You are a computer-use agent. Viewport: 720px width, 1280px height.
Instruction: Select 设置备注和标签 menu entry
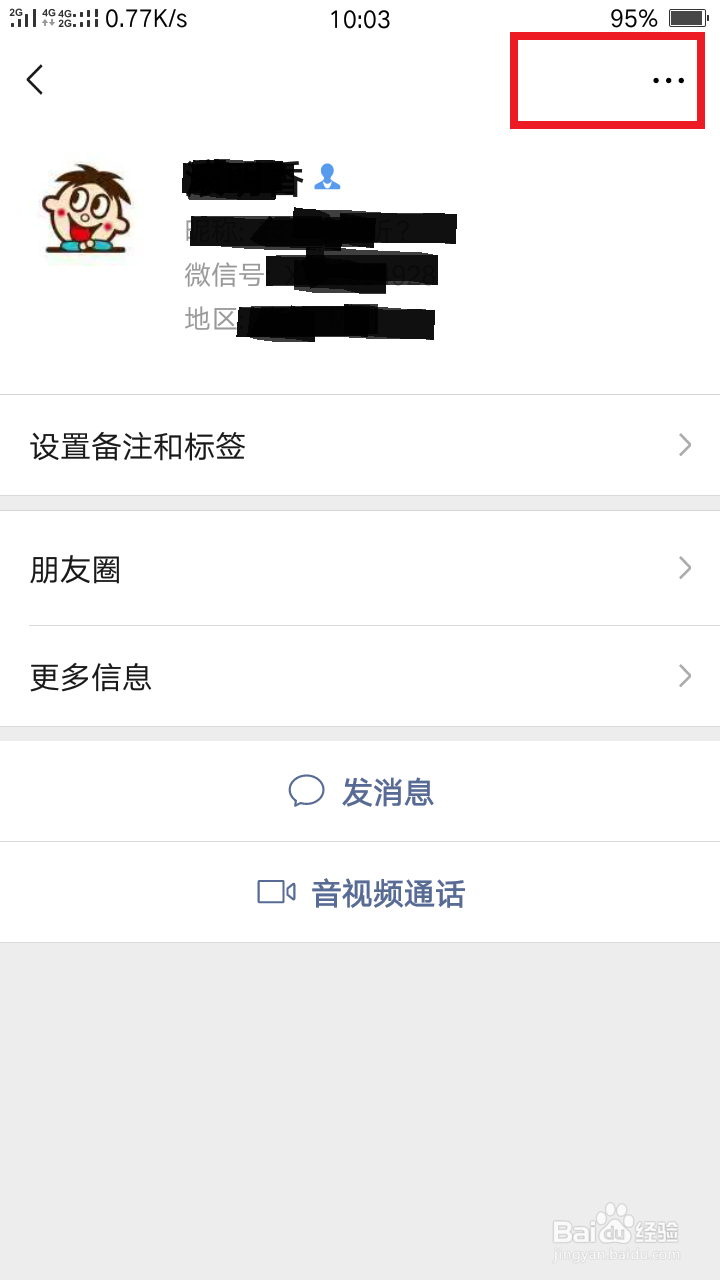pyautogui.click(x=139, y=446)
